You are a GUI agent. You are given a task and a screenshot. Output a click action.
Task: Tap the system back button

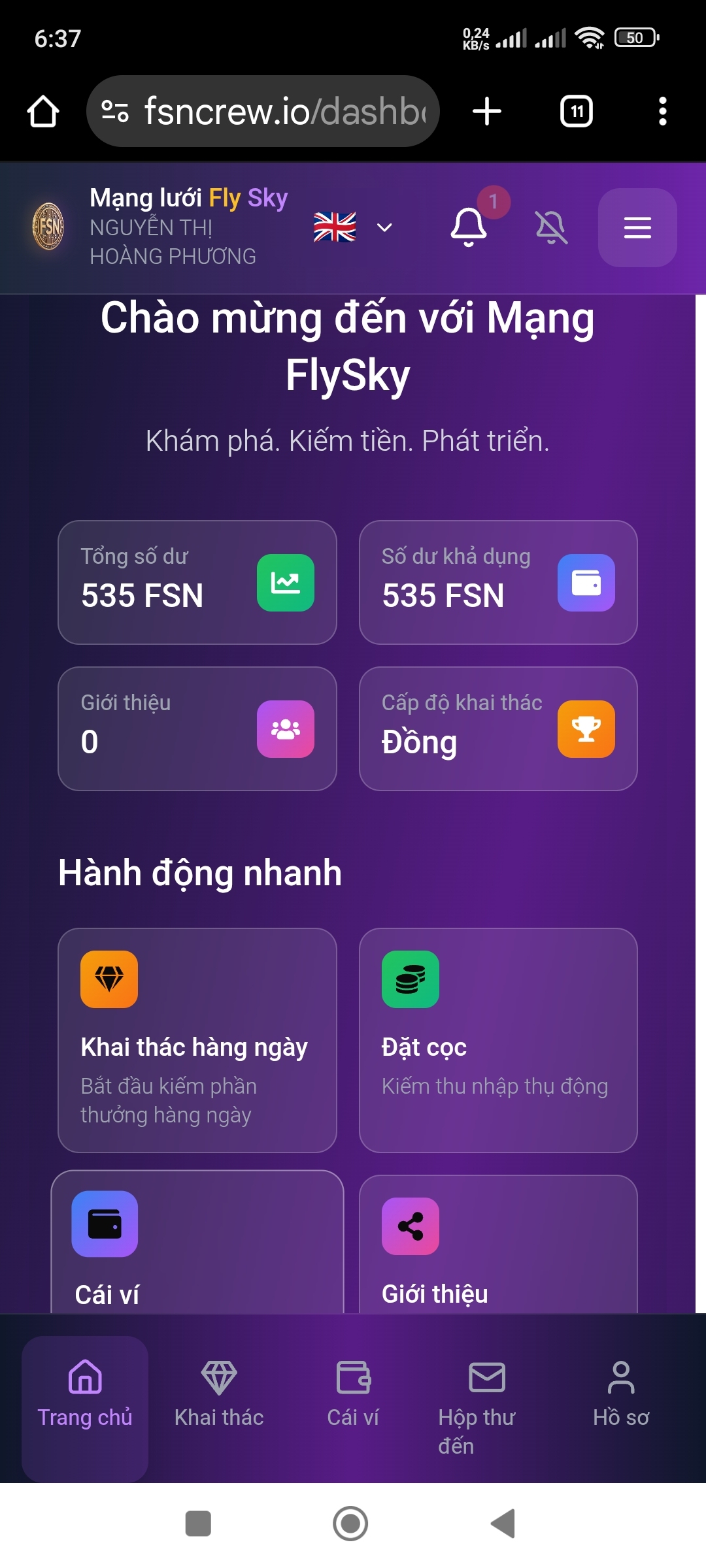coord(503,1524)
